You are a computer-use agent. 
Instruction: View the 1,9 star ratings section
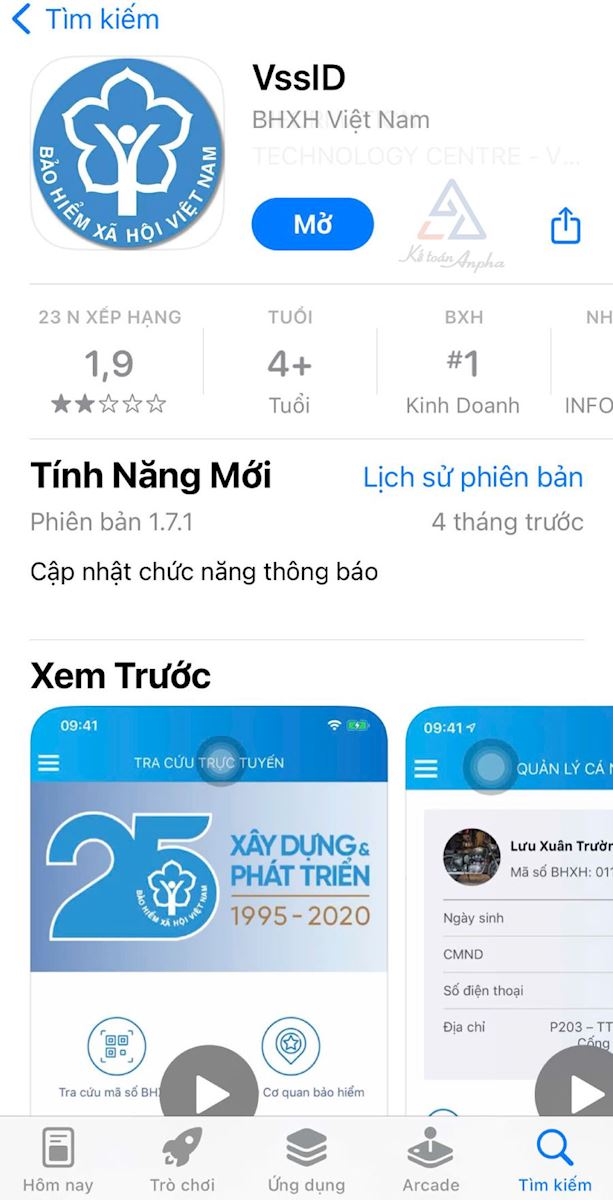[x=109, y=362]
